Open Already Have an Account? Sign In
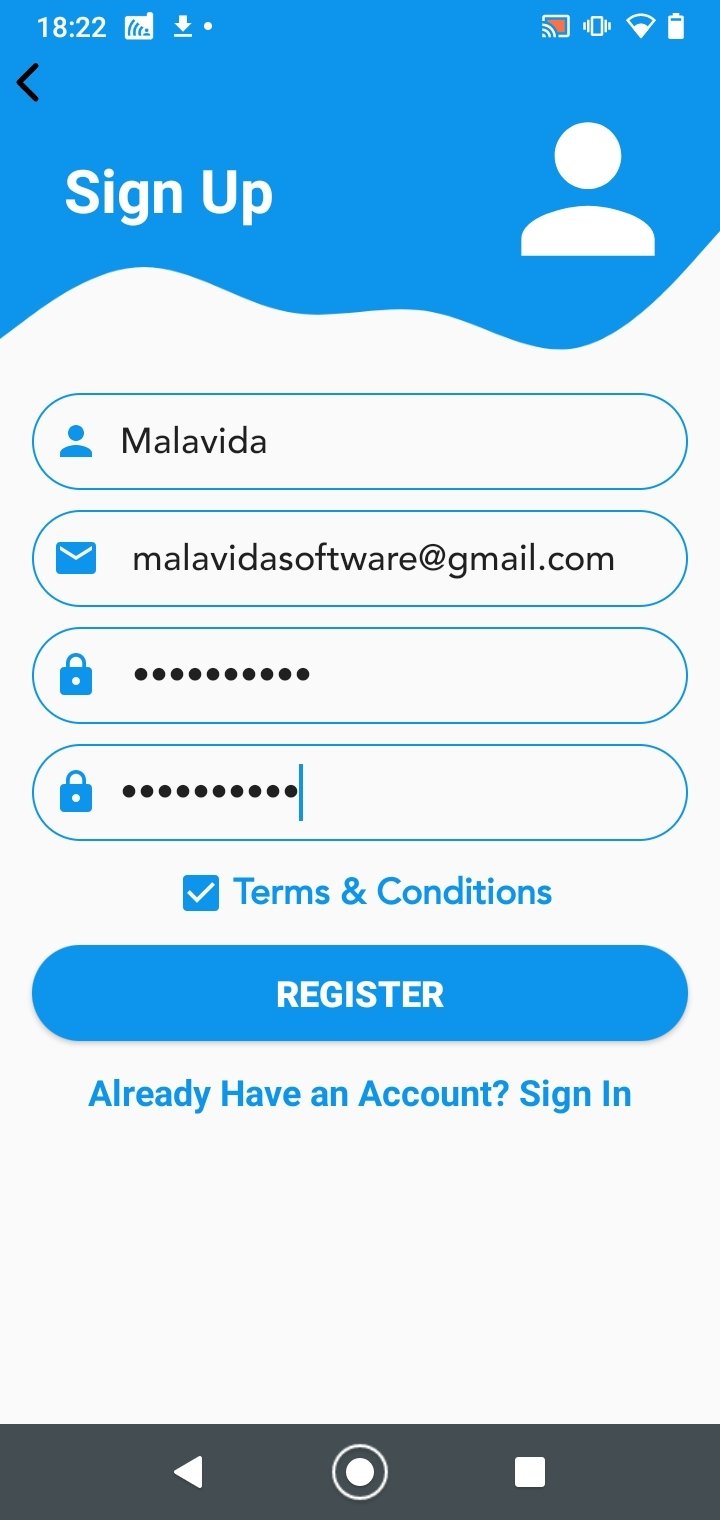This screenshot has height=1520, width=720. (360, 1094)
